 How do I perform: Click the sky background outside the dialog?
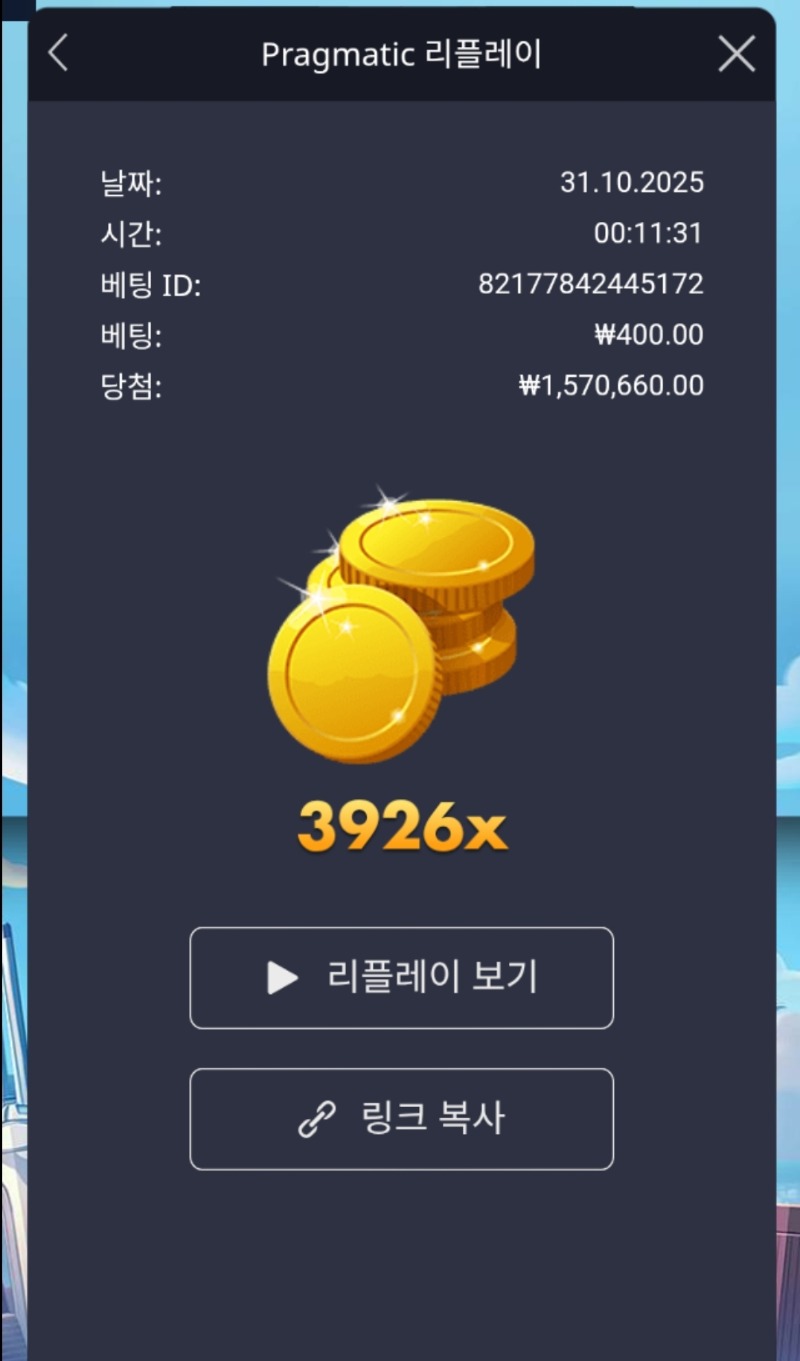point(15,700)
